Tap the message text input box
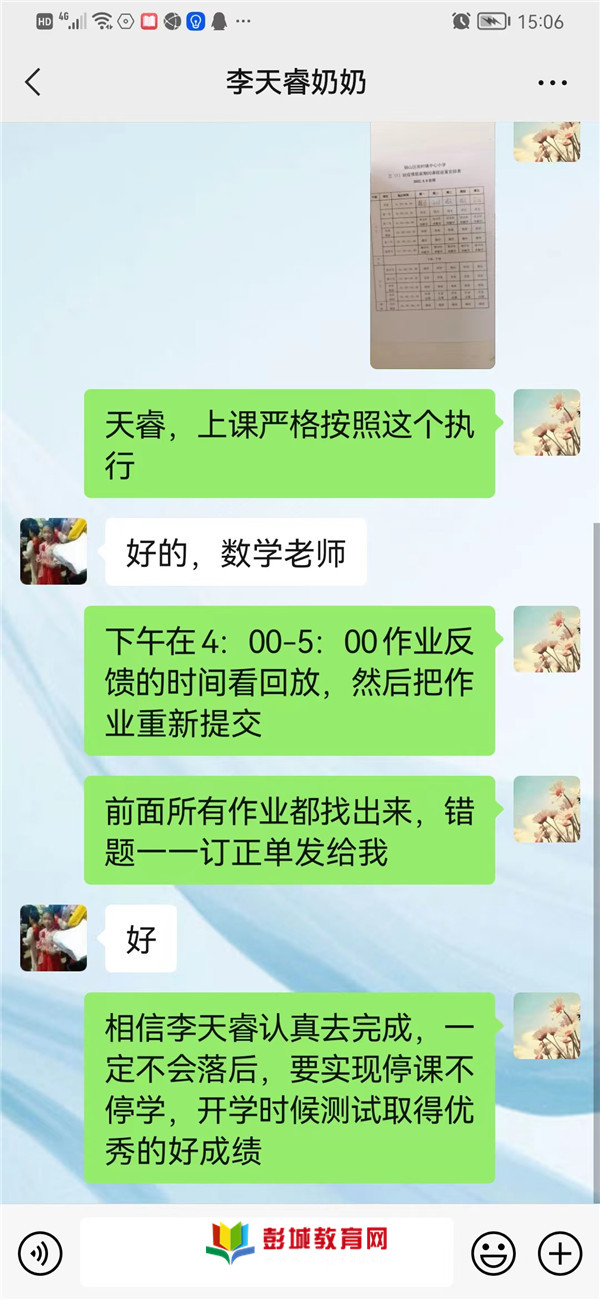This screenshot has height=1300, width=600. 266,1252
